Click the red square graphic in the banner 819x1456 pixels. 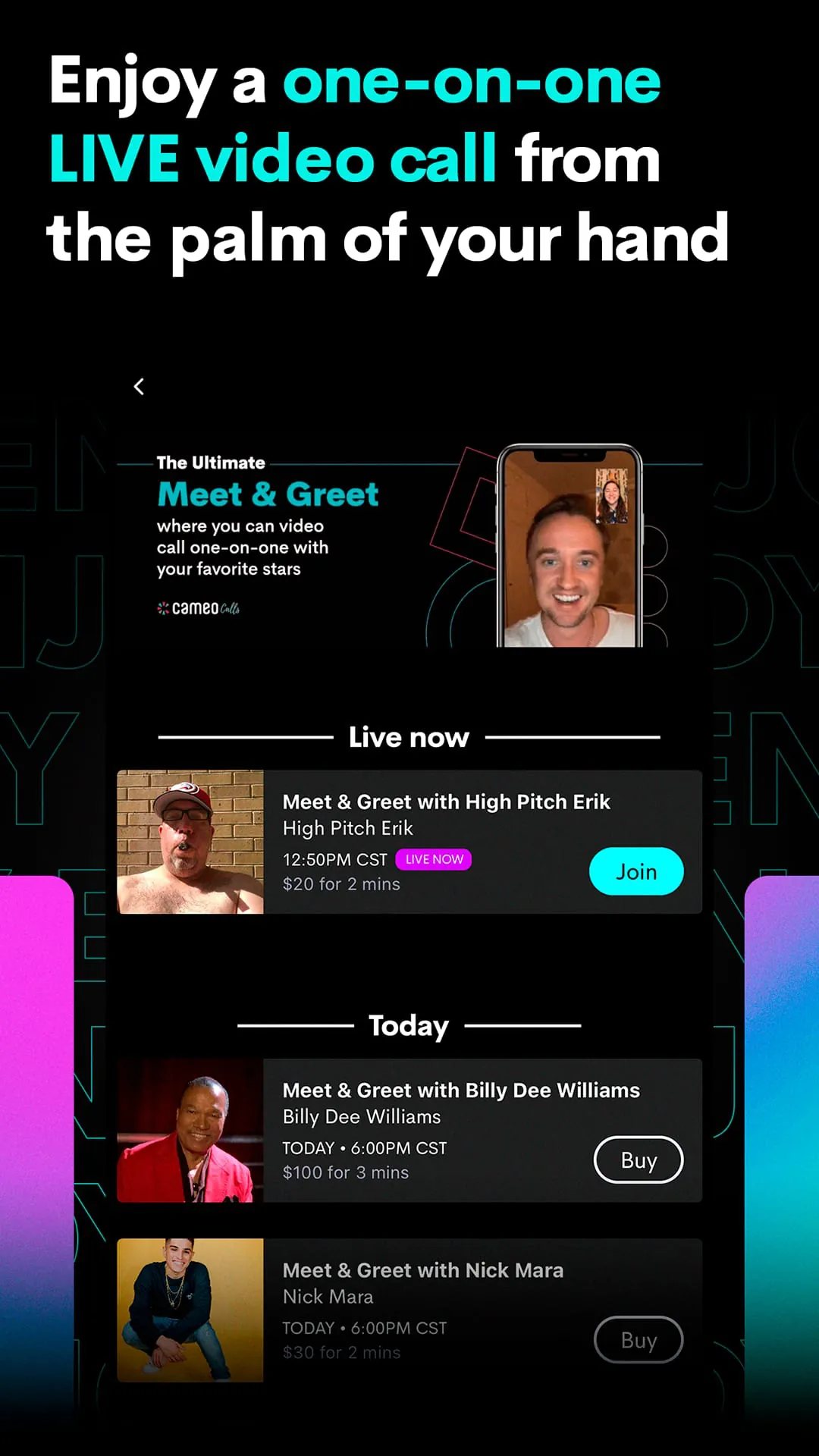464,504
